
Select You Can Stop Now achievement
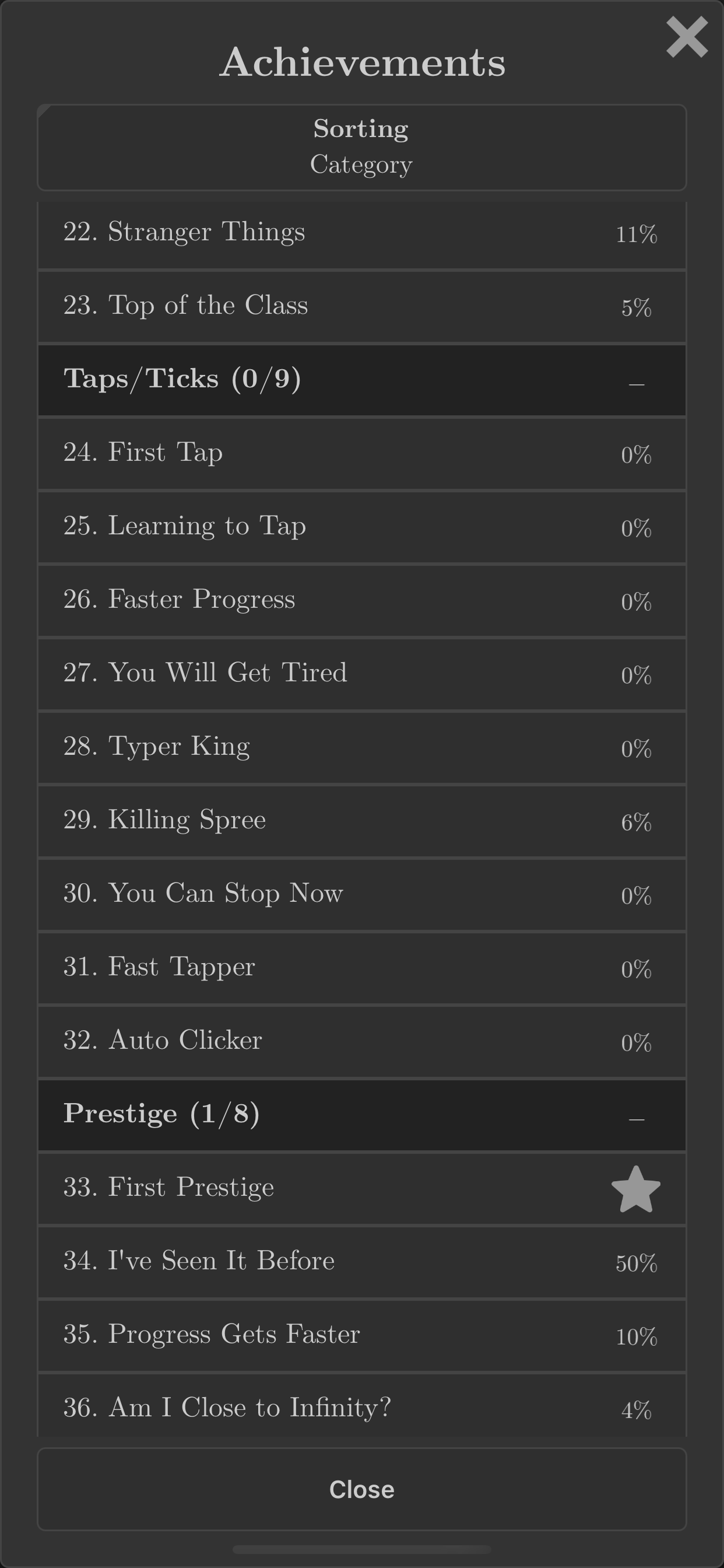(x=361, y=894)
